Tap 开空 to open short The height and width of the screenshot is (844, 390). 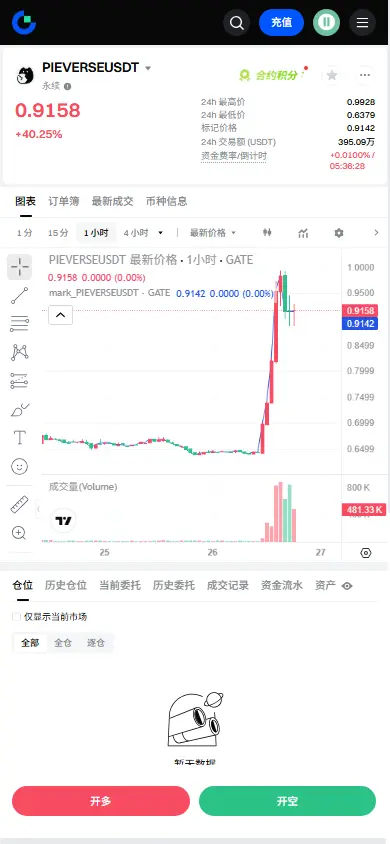(x=287, y=801)
